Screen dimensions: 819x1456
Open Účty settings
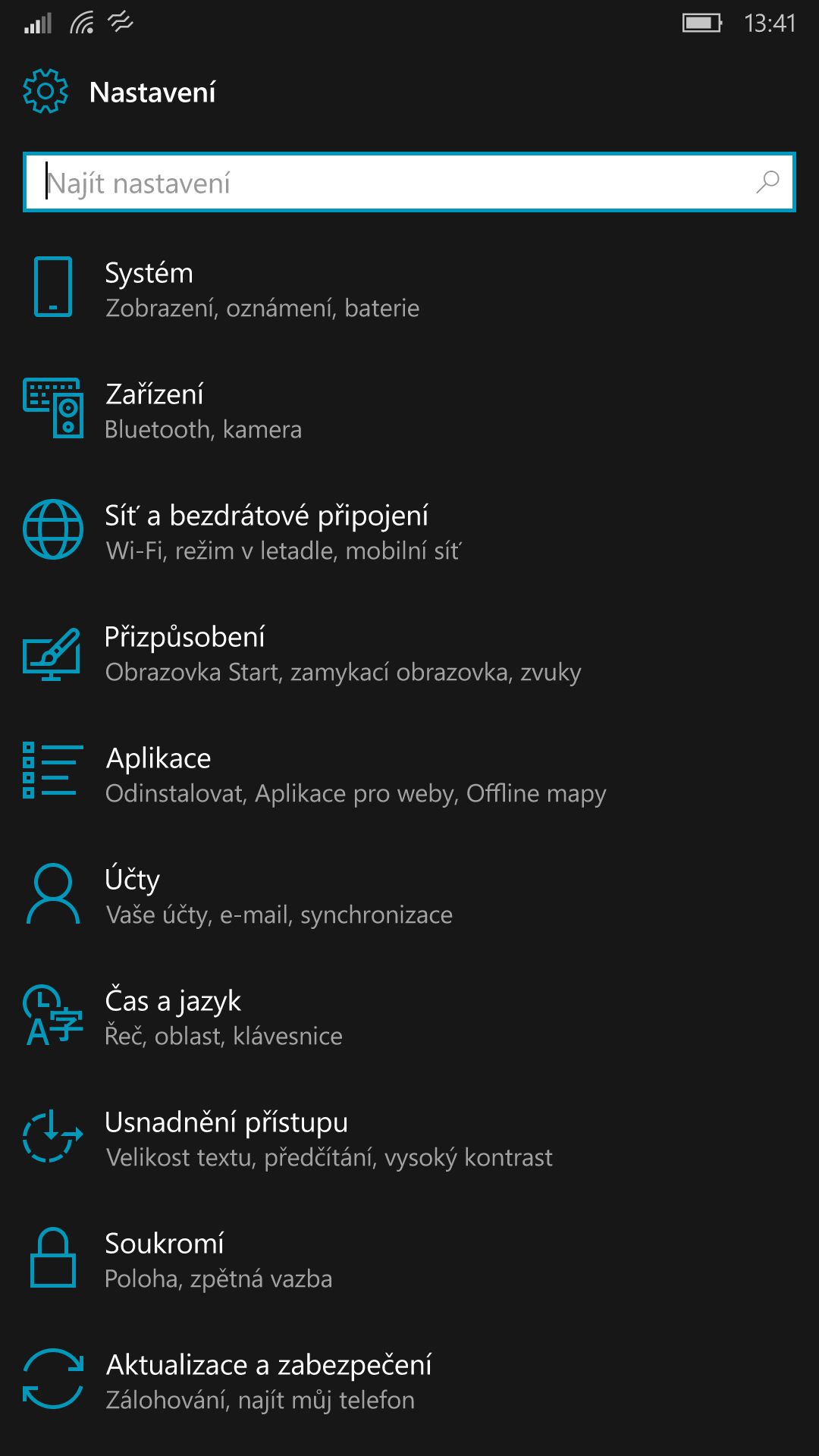pyautogui.click(x=278, y=896)
